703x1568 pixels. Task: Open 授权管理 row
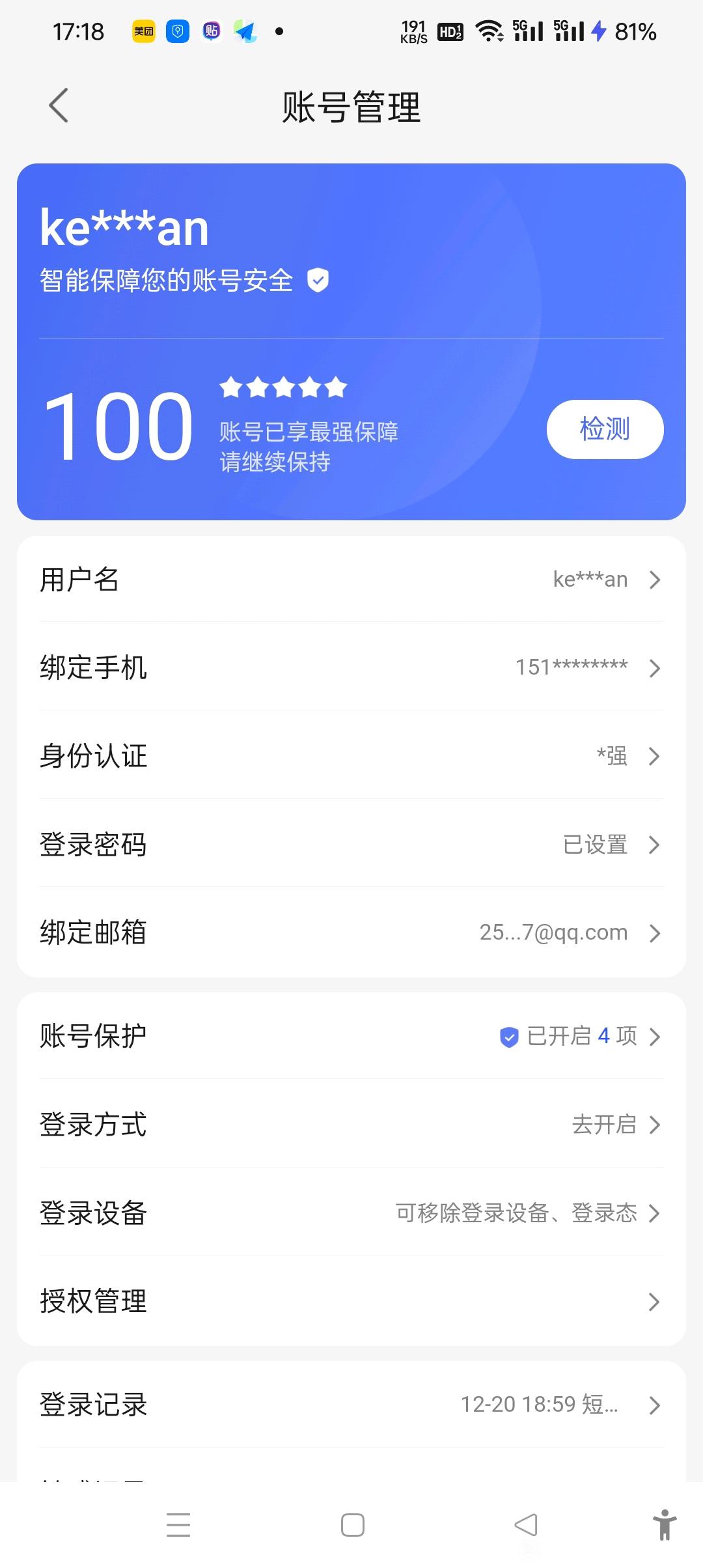(351, 1302)
